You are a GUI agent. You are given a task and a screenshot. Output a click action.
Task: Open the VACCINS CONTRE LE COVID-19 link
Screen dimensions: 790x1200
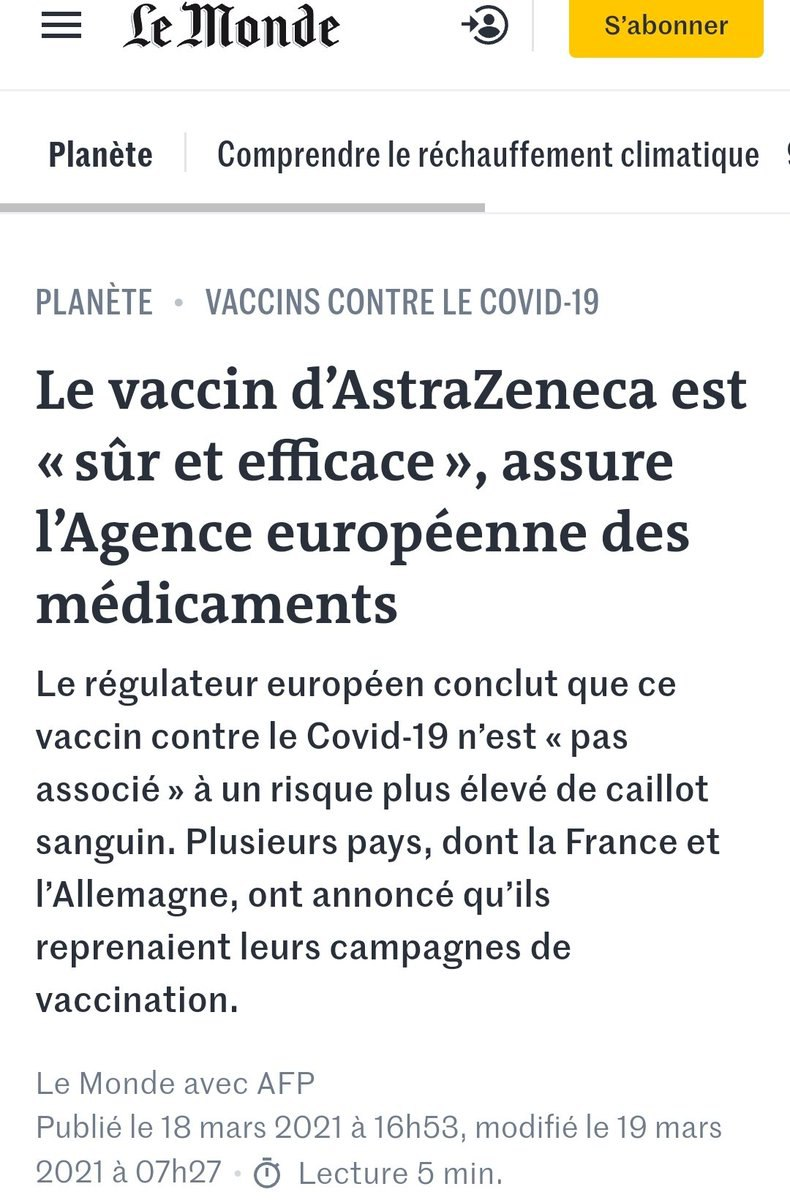point(402,302)
